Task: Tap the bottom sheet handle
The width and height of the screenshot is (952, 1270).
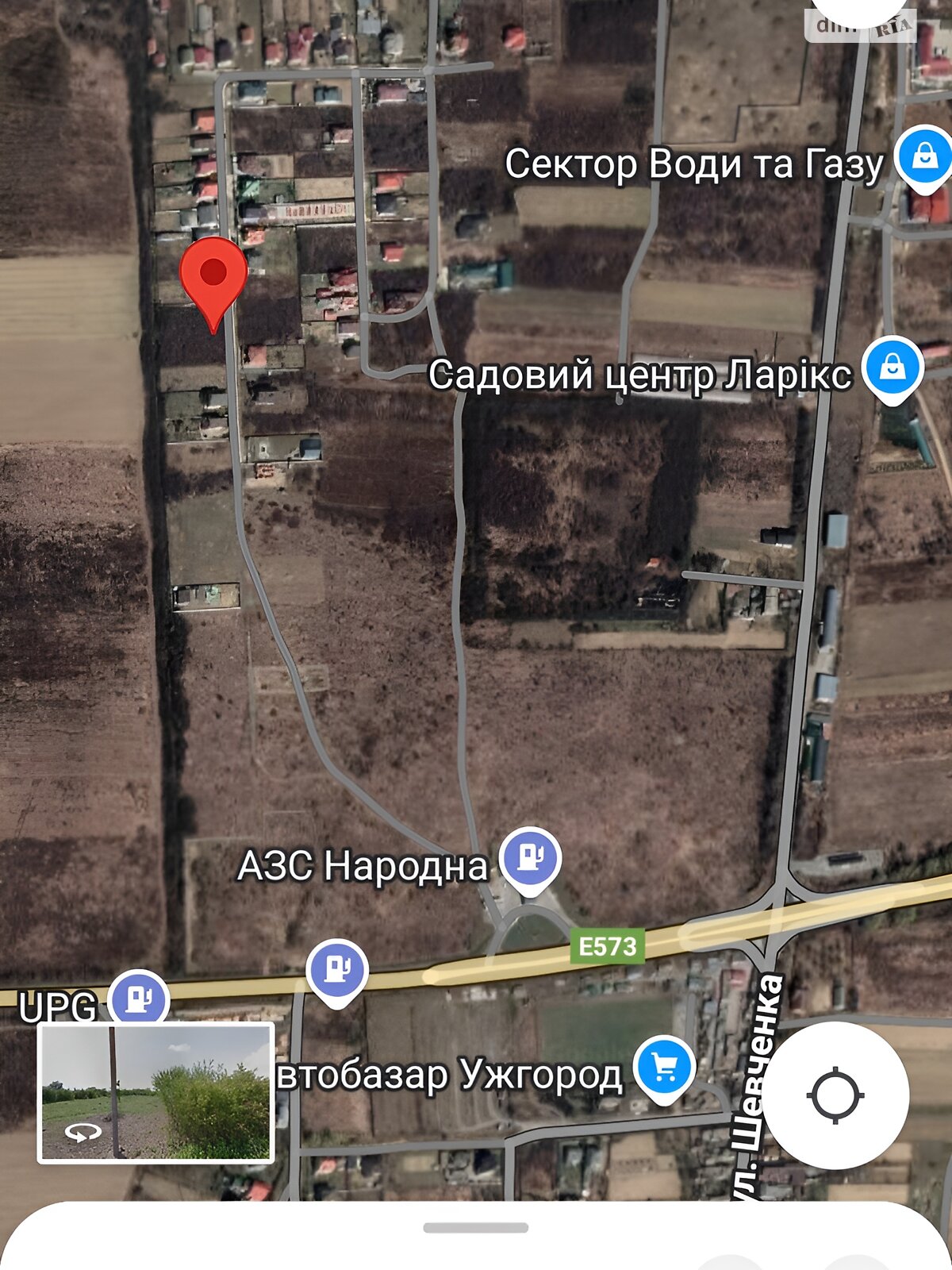Action: point(476,1228)
